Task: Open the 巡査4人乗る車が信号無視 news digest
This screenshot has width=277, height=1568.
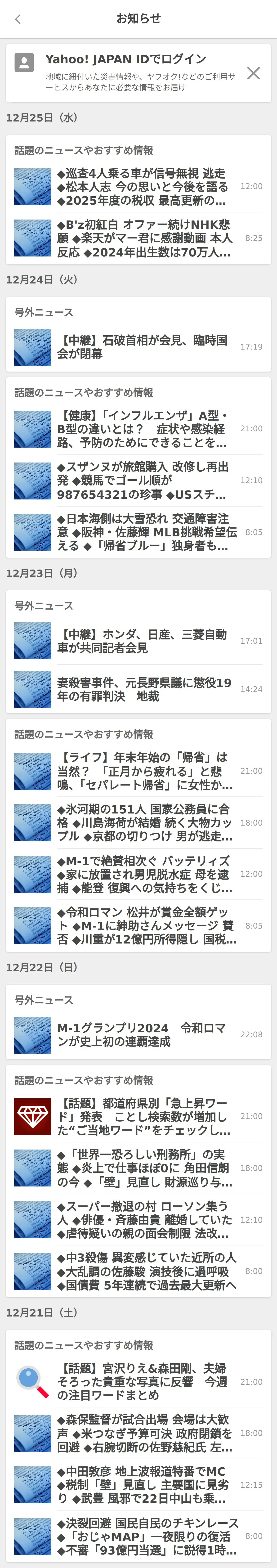Action: pos(143,187)
